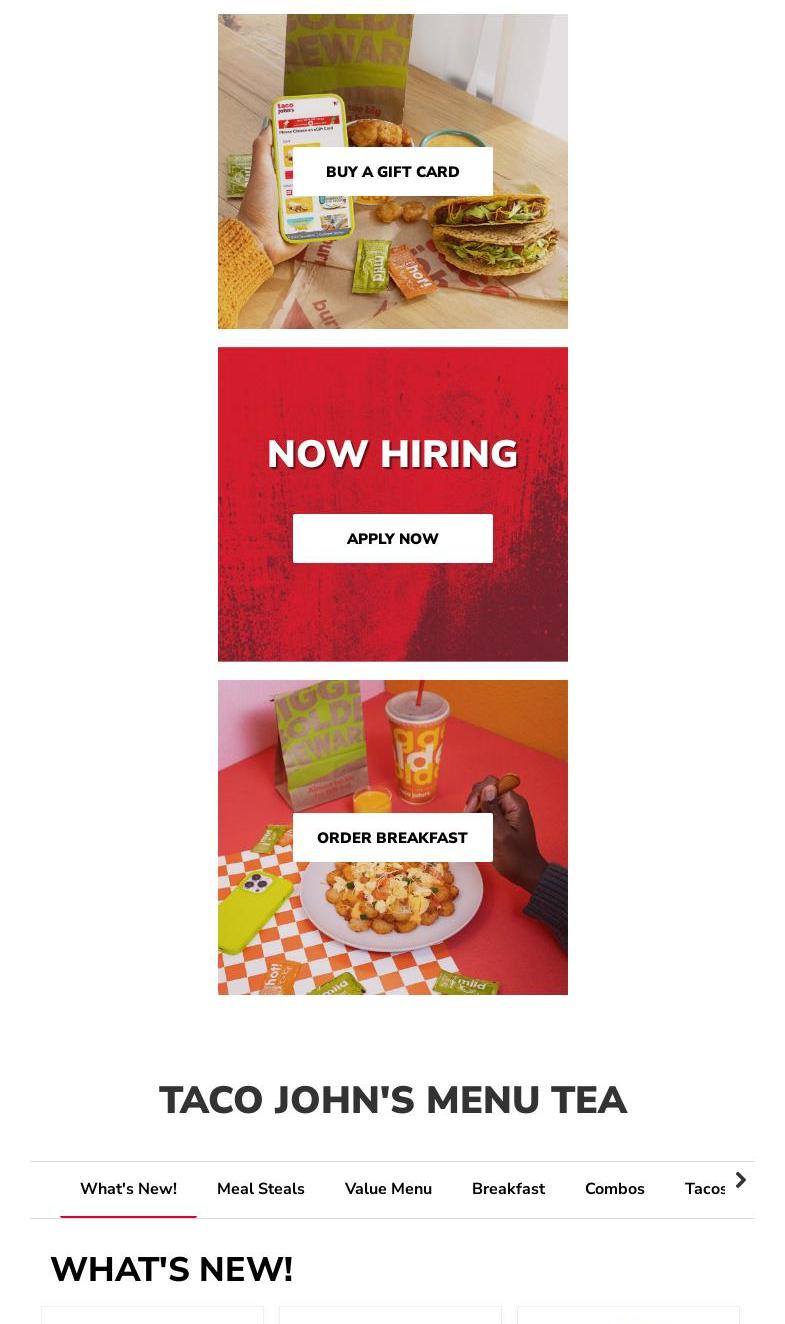Apply now for a job
The image size is (785, 1324).
click(392, 539)
